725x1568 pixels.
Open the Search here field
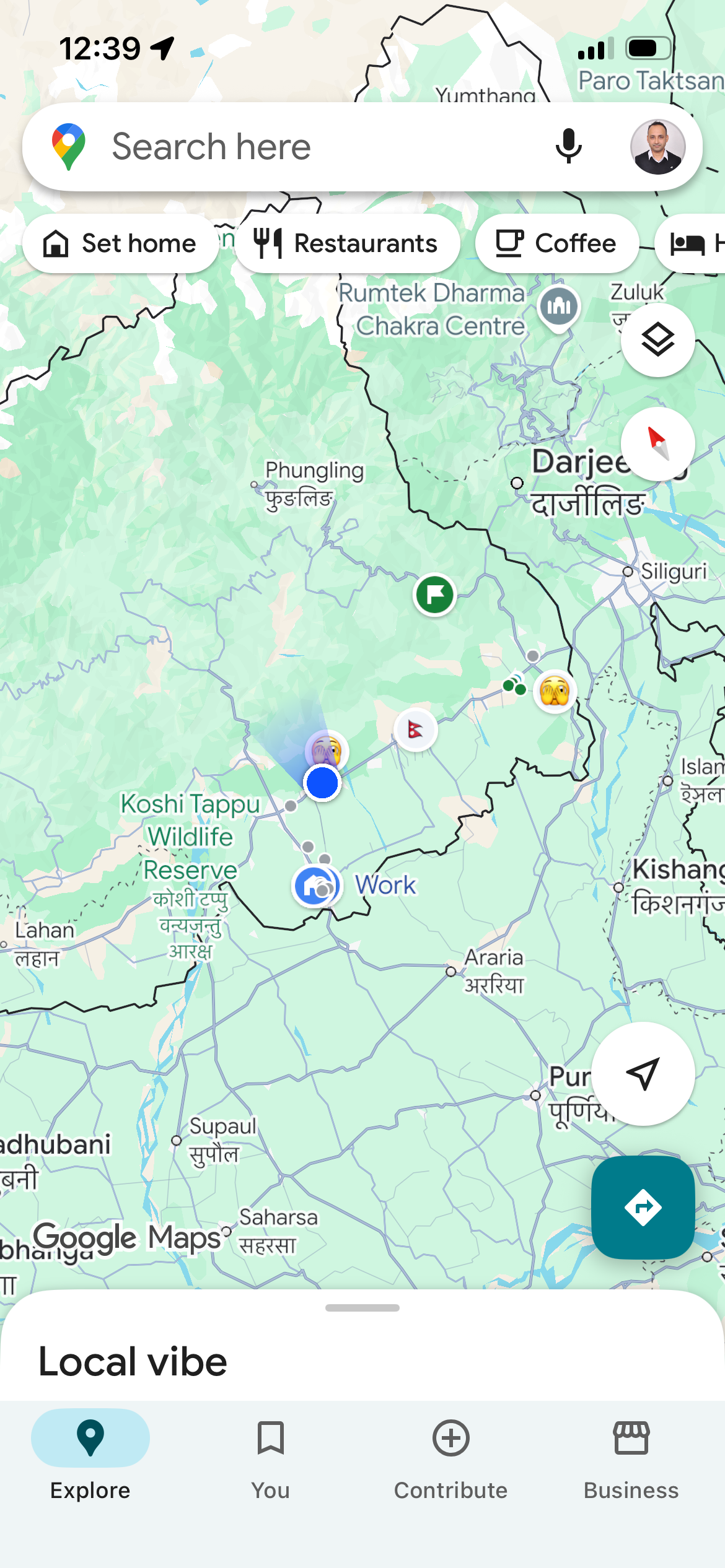tap(310, 147)
